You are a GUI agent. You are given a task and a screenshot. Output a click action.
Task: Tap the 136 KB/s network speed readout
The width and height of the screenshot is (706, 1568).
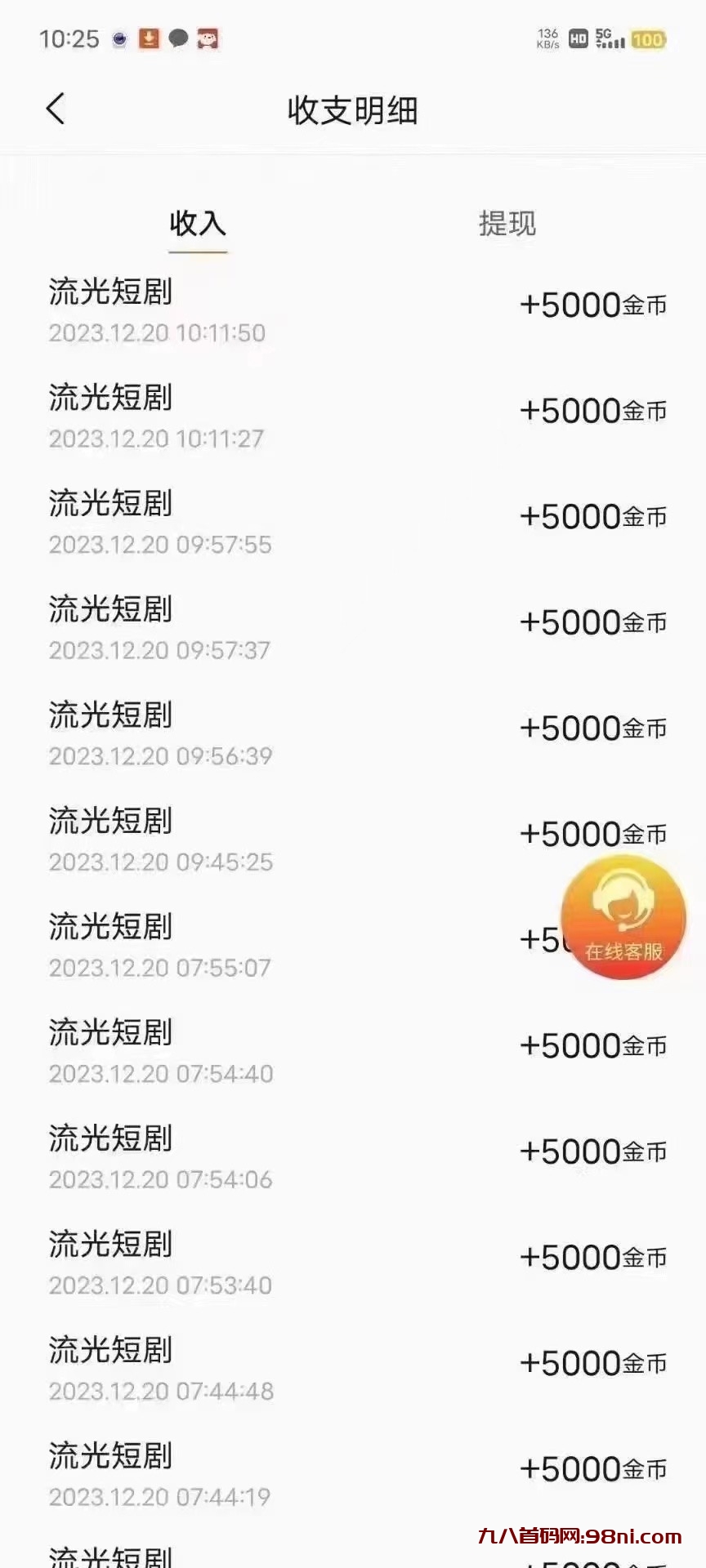[x=546, y=37]
